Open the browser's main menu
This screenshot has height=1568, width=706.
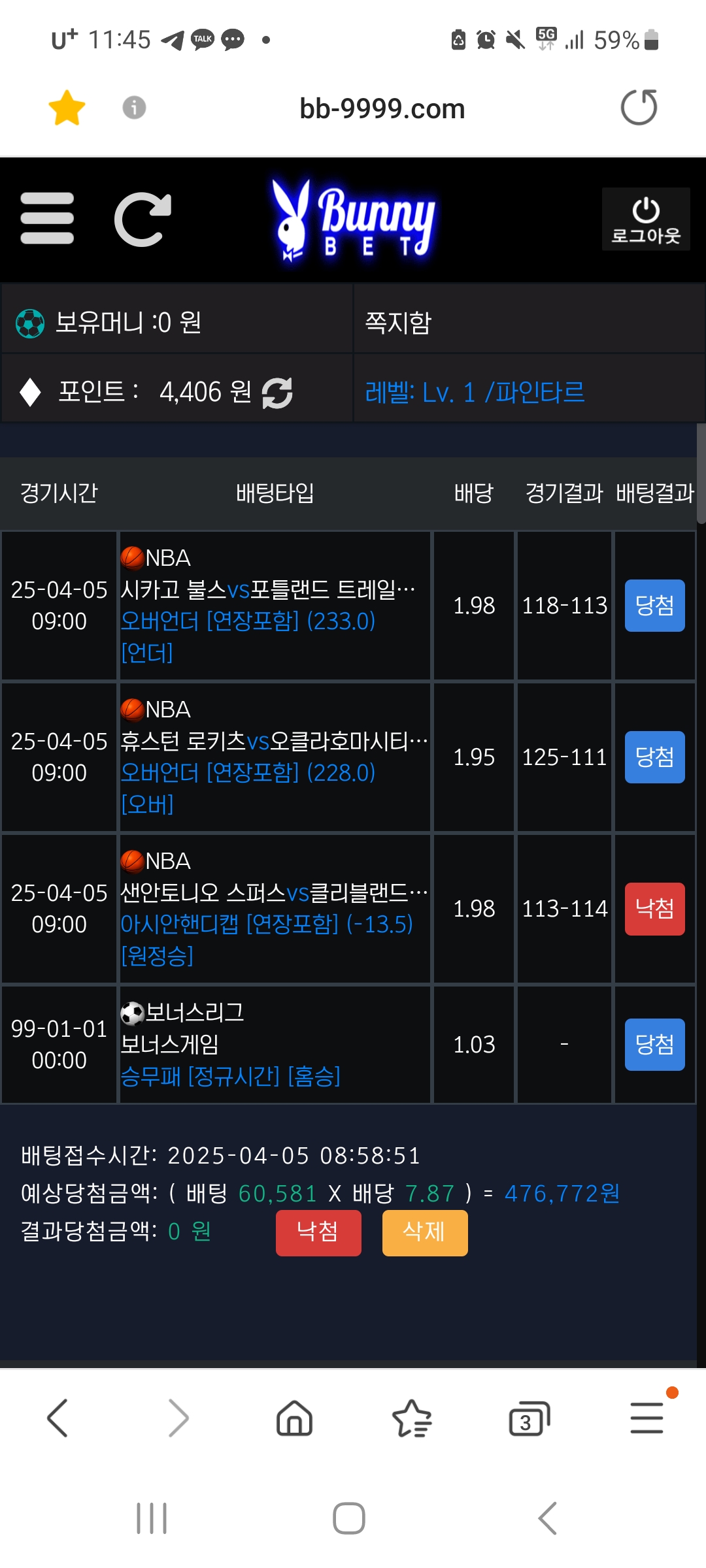pos(647,1418)
